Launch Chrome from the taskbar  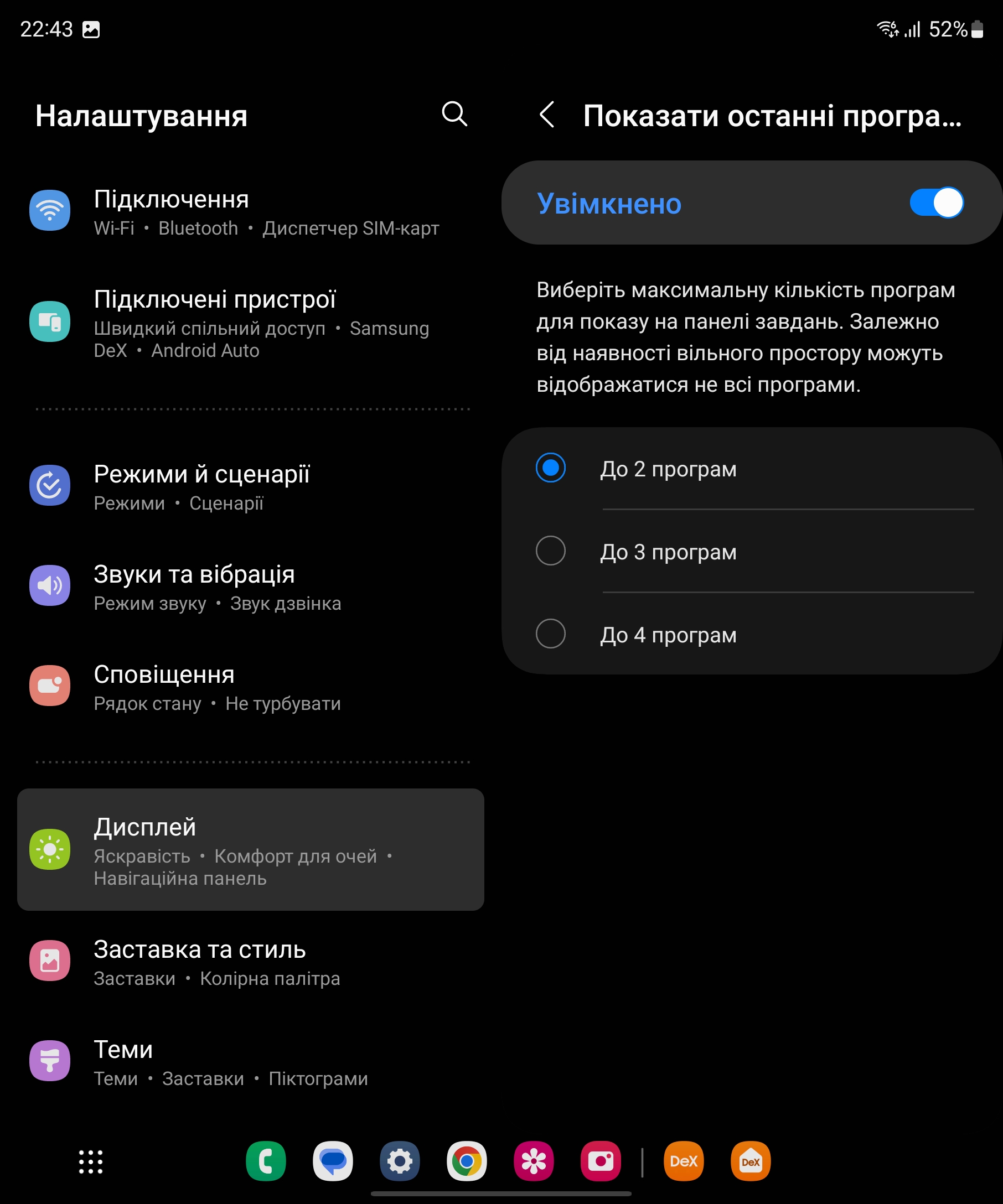[467, 1161]
